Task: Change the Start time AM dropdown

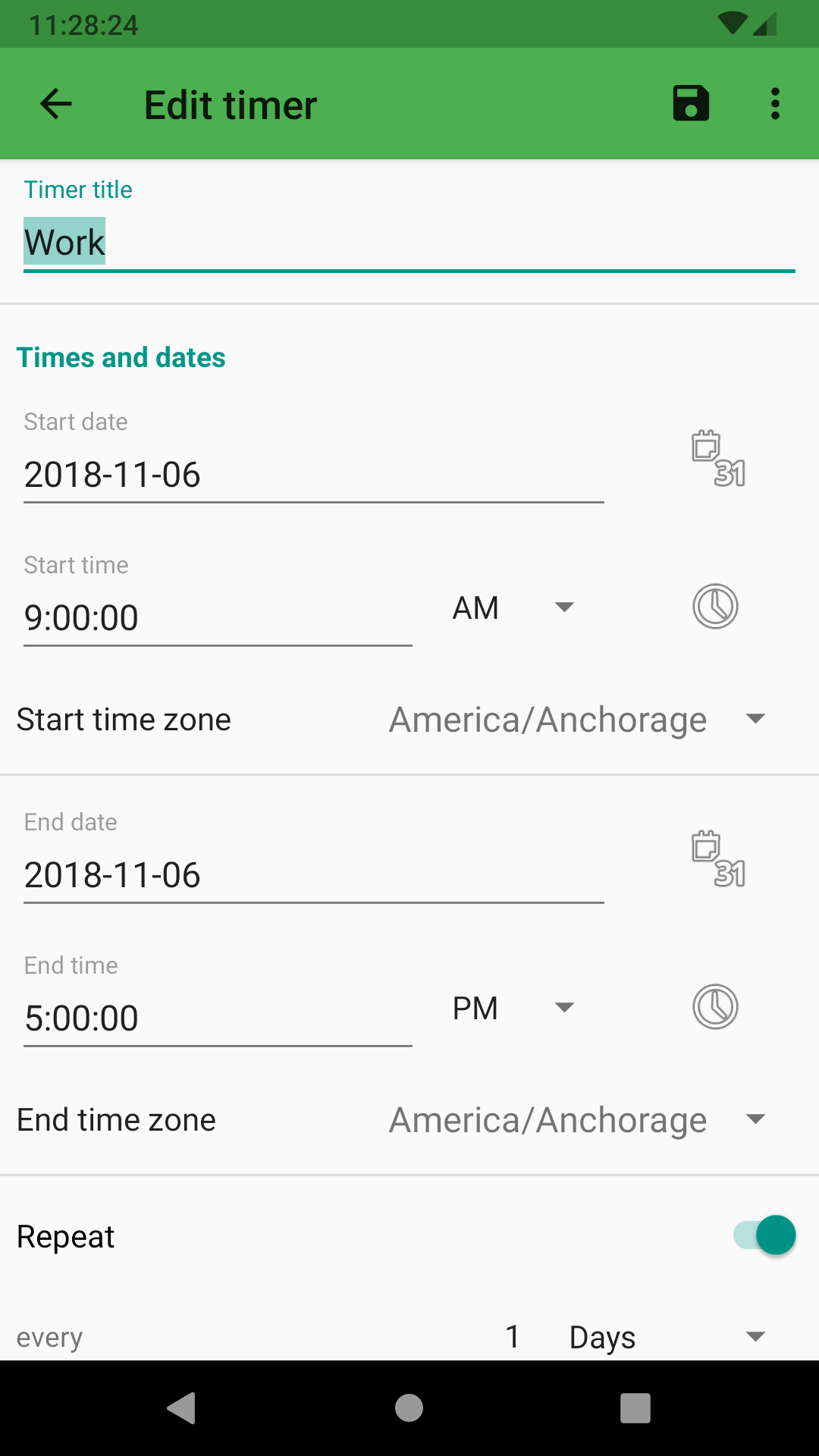Action: 513,608
